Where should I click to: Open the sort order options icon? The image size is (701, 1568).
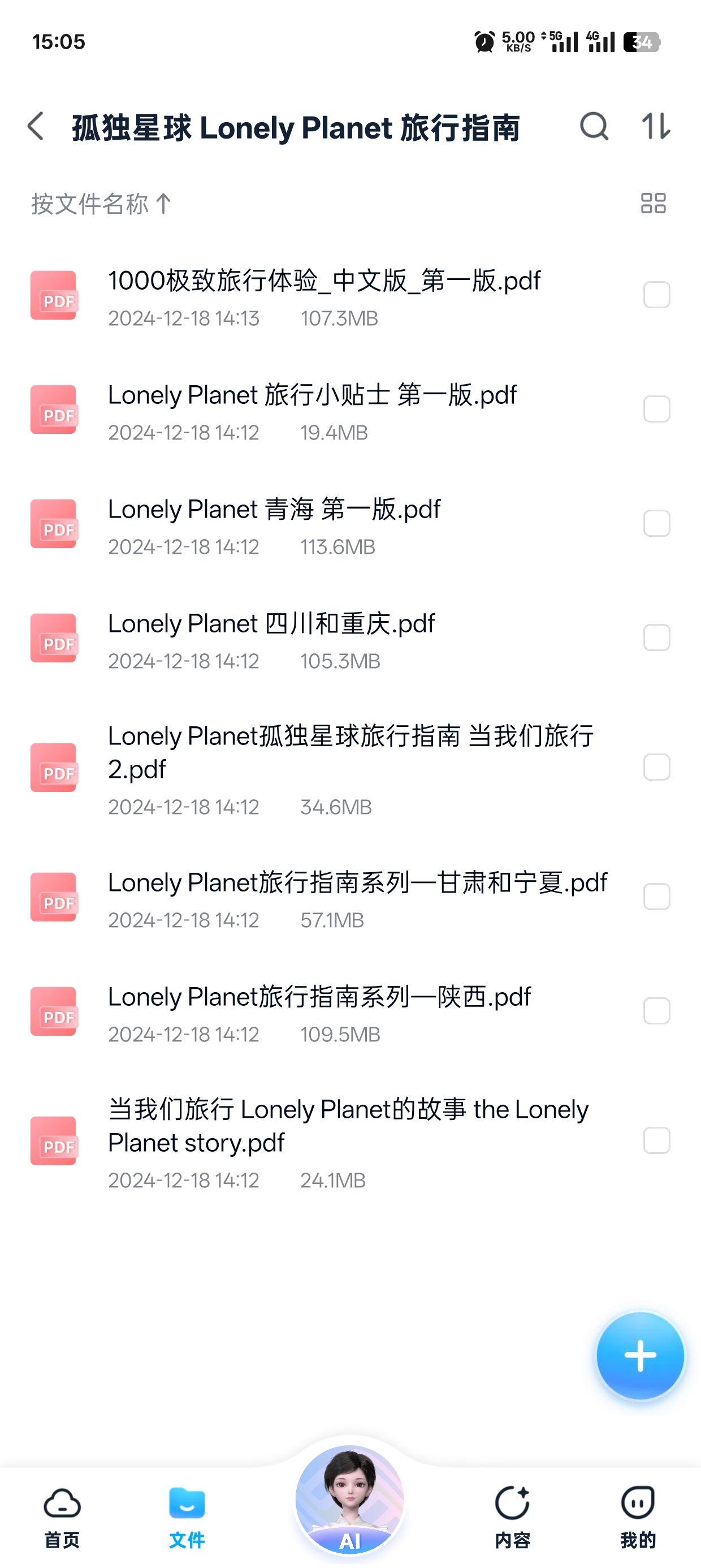656,127
